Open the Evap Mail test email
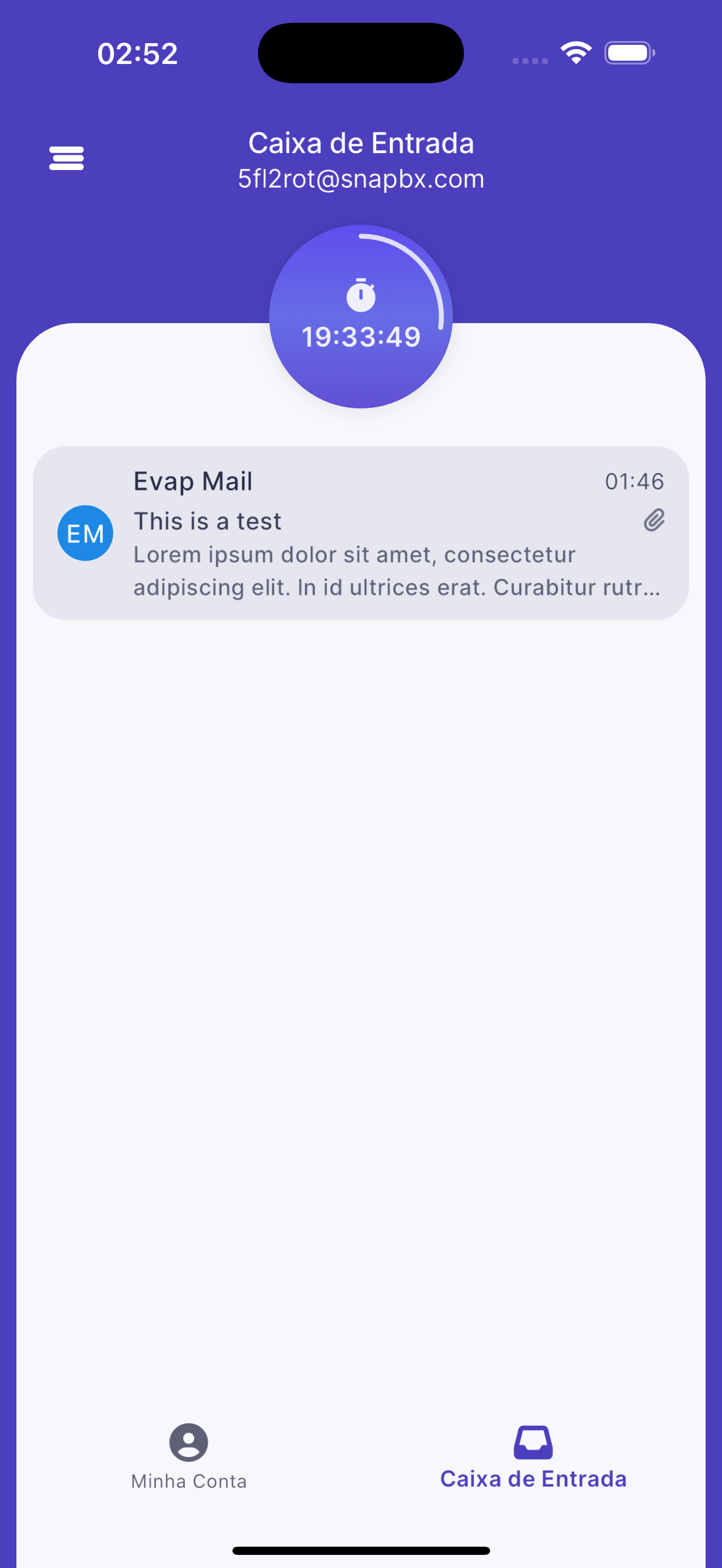The height and width of the screenshot is (1568, 722). pyautogui.click(x=360, y=533)
